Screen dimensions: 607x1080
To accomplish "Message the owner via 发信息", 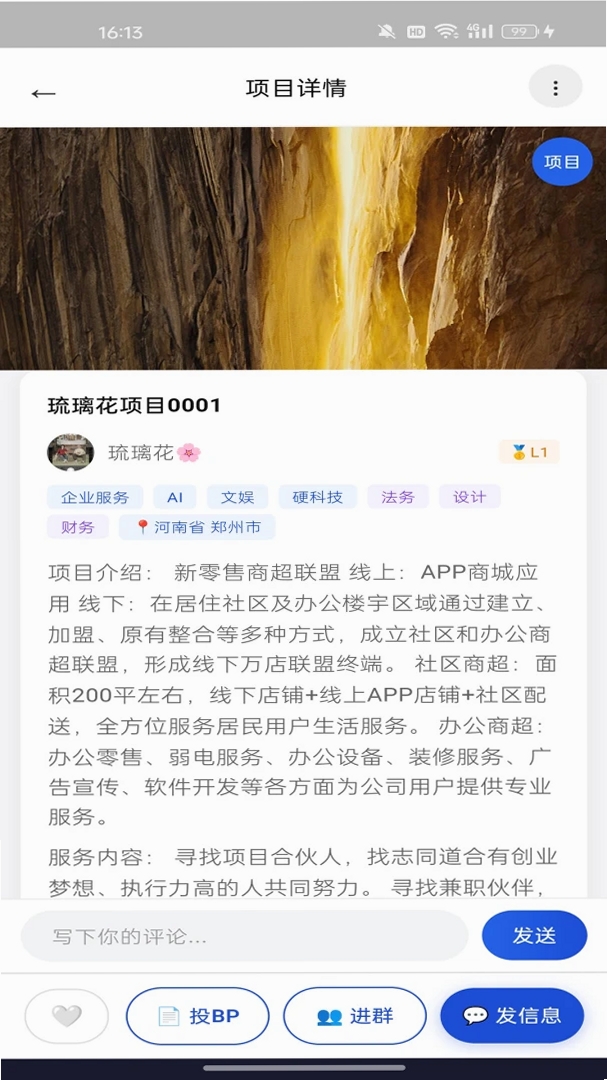I will pyautogui.click(x=512, y=1015).
